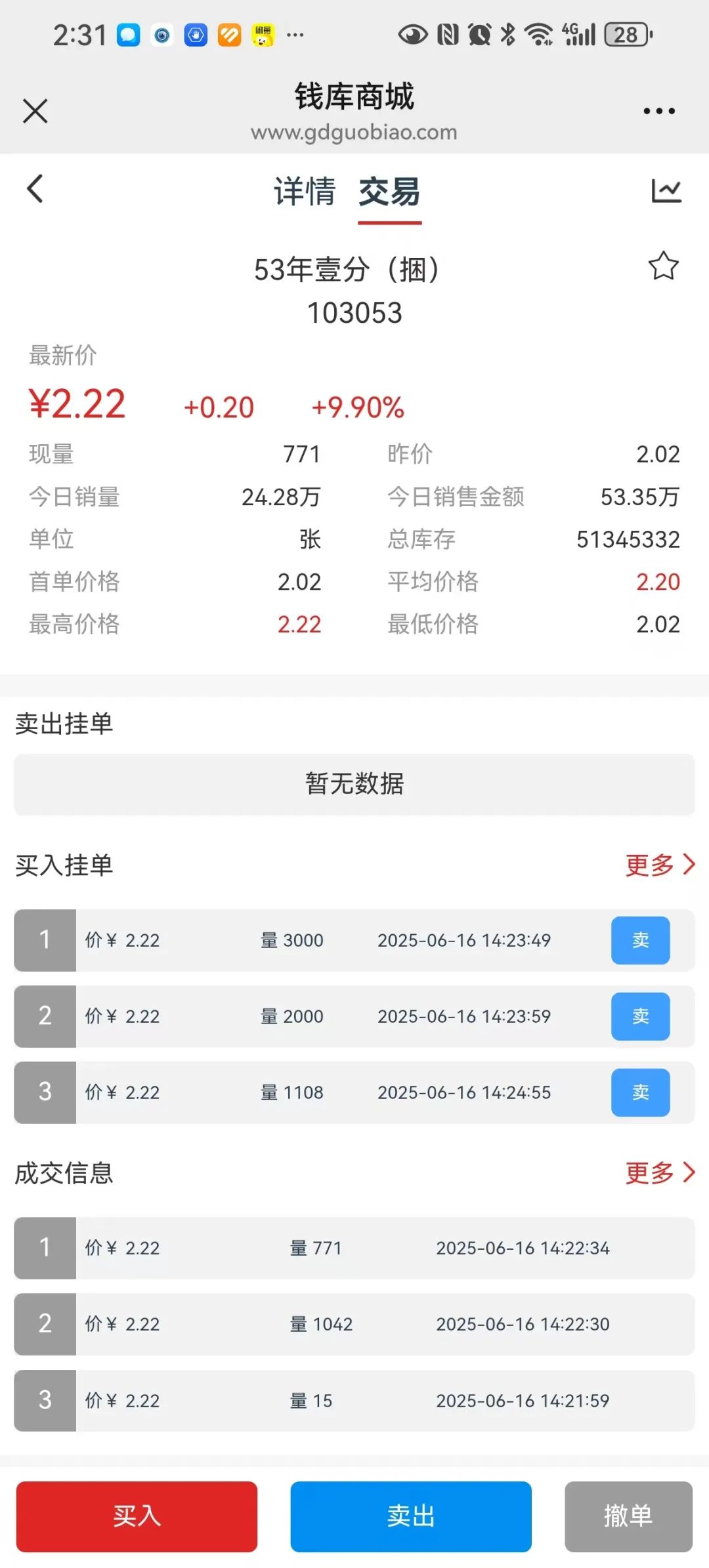Image resolution: width=709 pixels, height=1568 pixels.
Task: Open the price trend chart icon
Action: click(666, 191)
